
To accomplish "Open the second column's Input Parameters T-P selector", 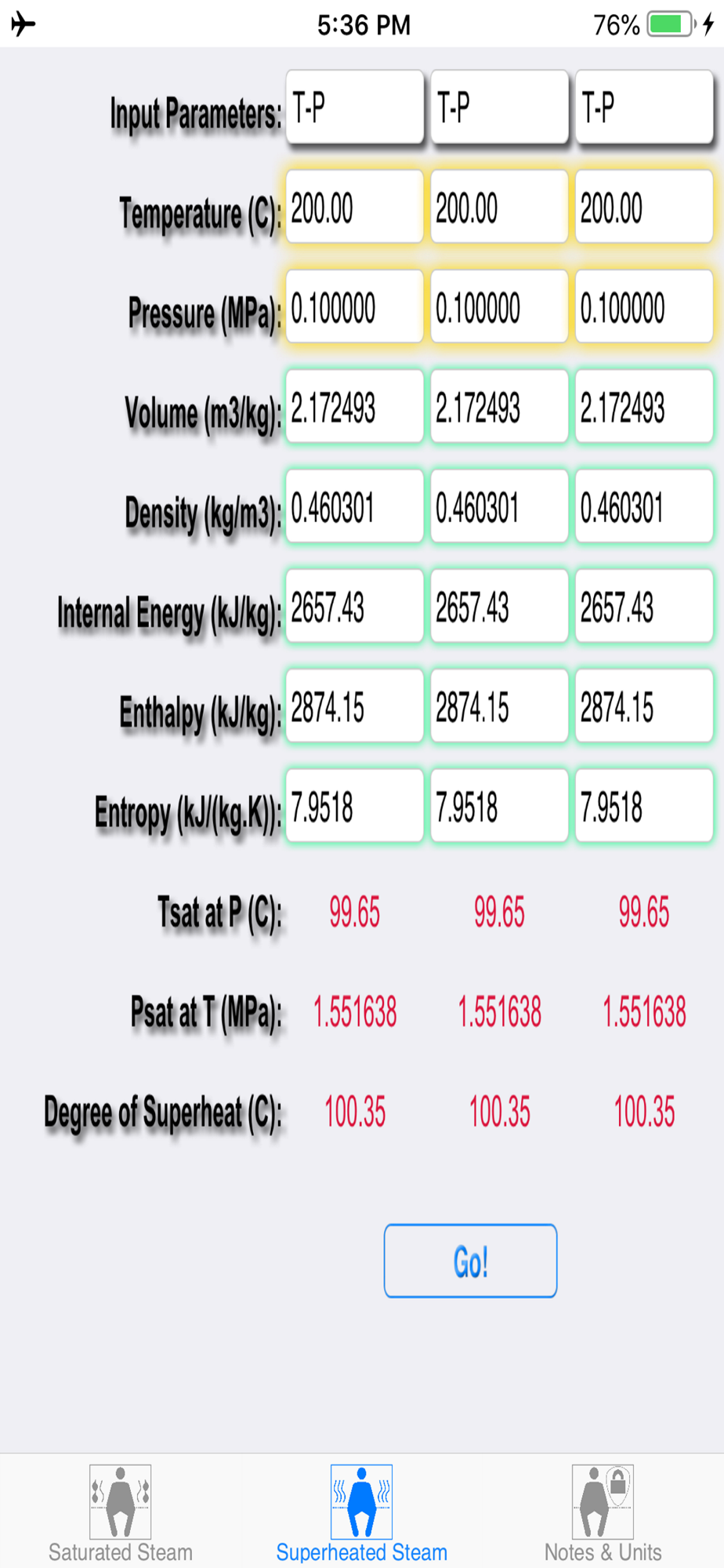I will pos(499,106).
